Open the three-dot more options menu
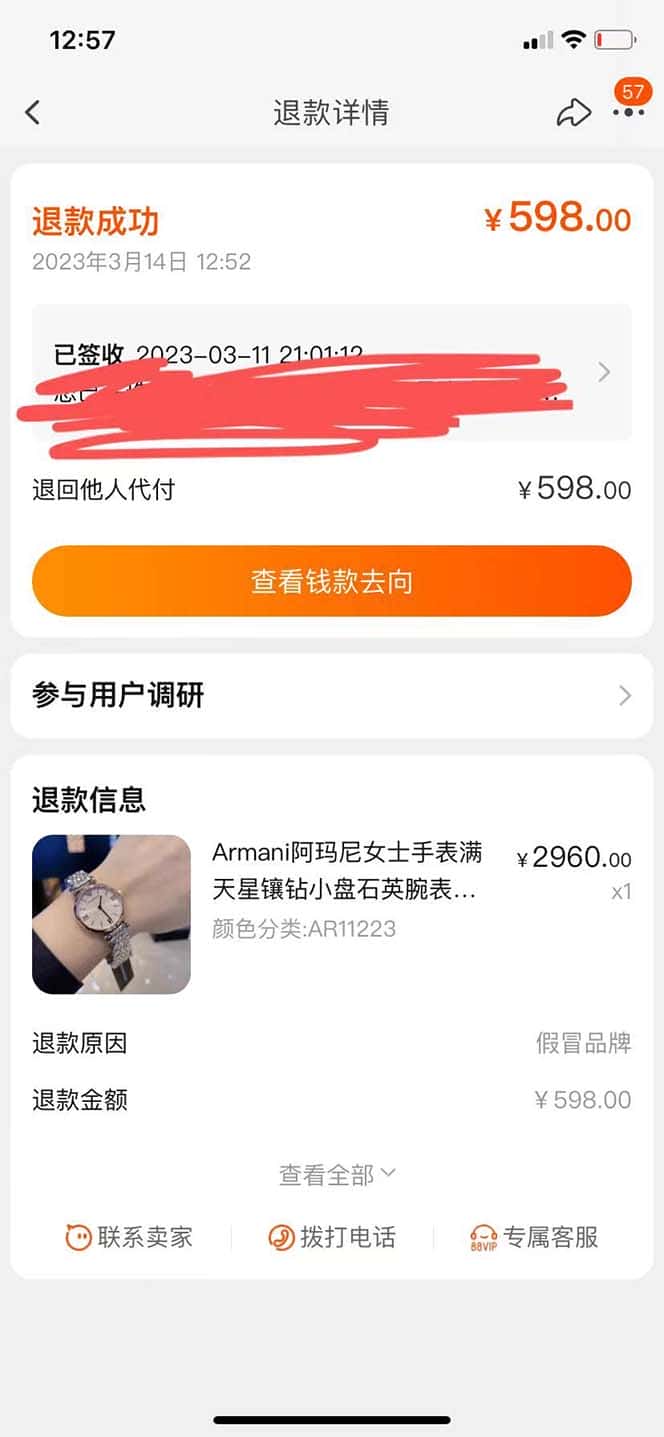Image resolution: width=664 pixels, height=1437 pixels. tap(628, 113)
